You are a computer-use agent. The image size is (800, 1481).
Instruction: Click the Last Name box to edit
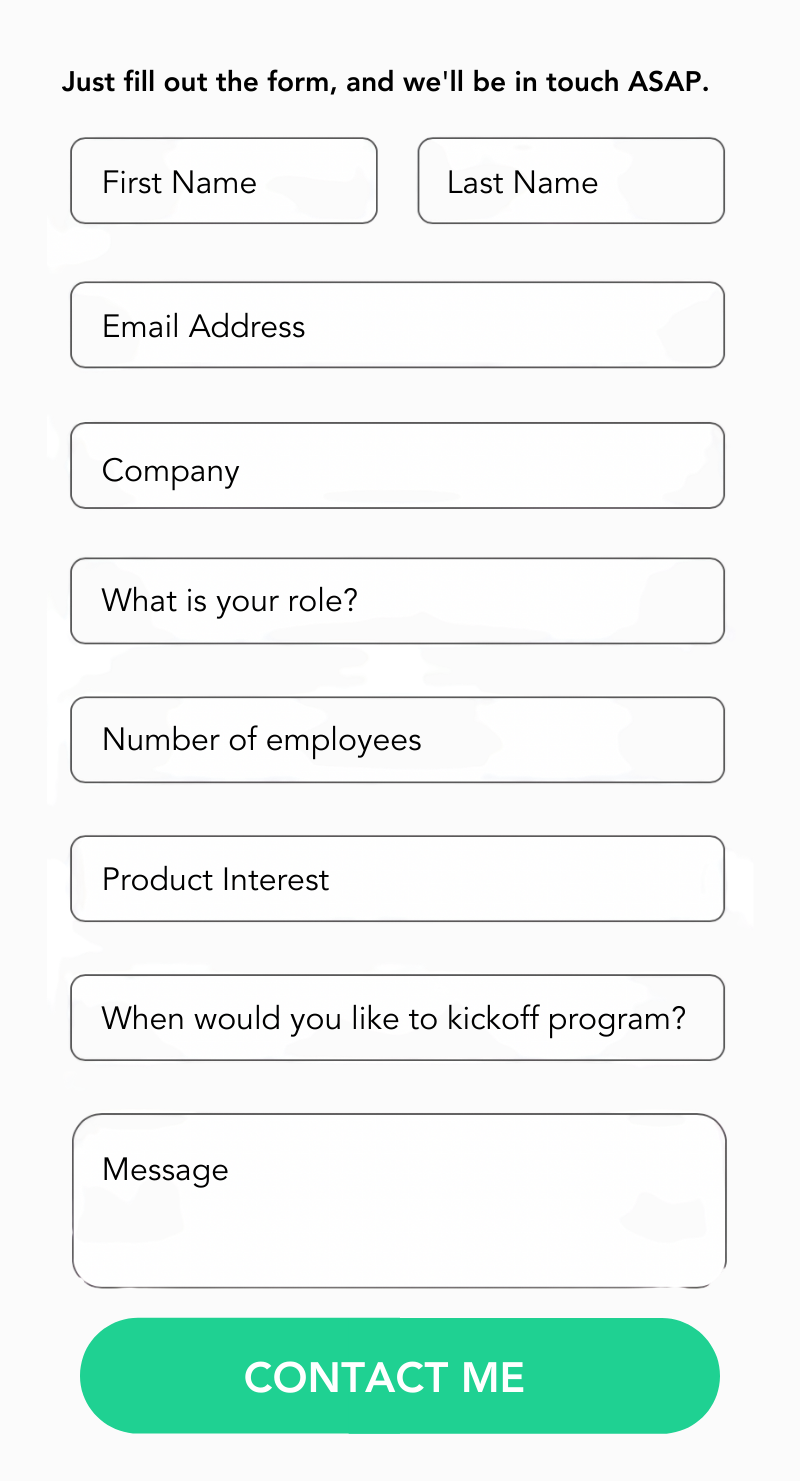click(x=570, y=181)
